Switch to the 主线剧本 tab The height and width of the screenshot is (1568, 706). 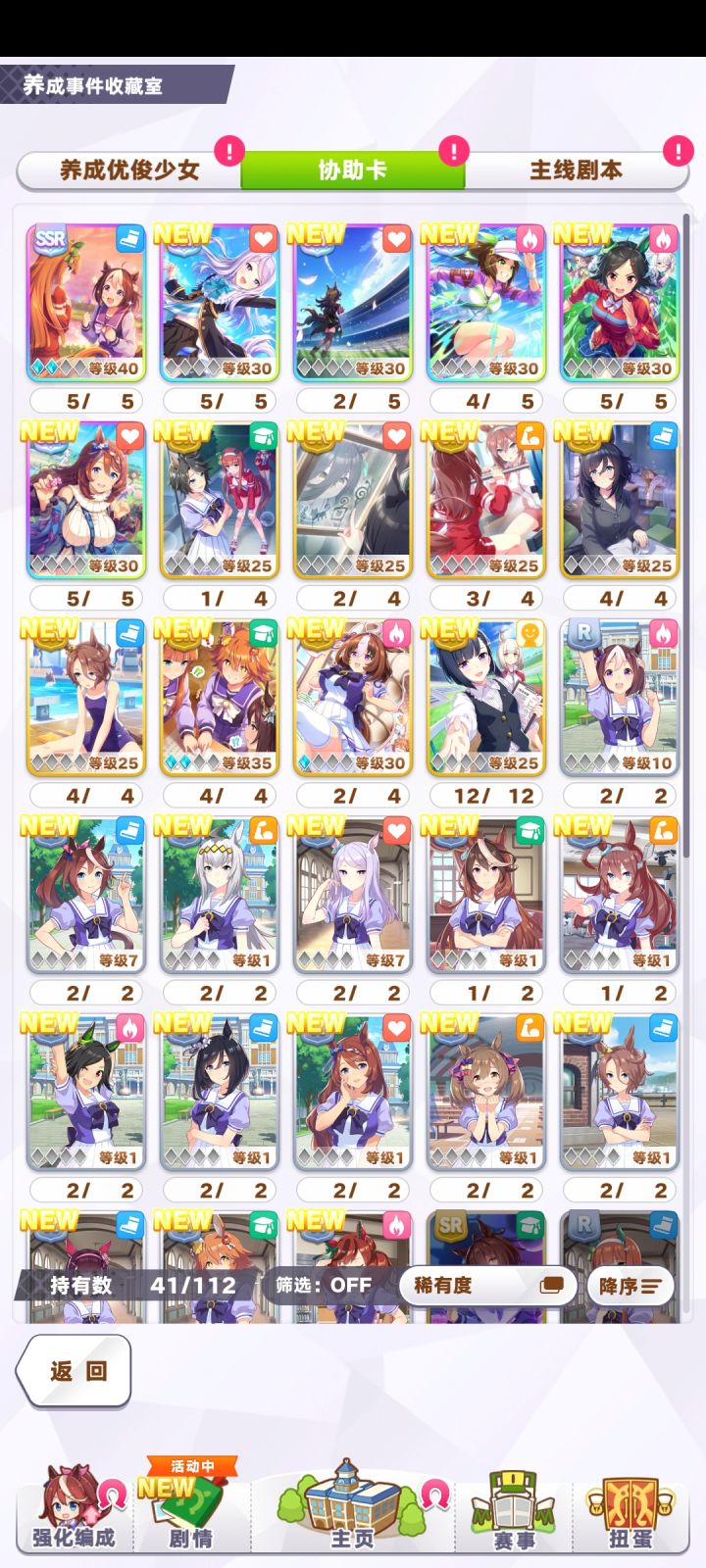tap(577, 170)
